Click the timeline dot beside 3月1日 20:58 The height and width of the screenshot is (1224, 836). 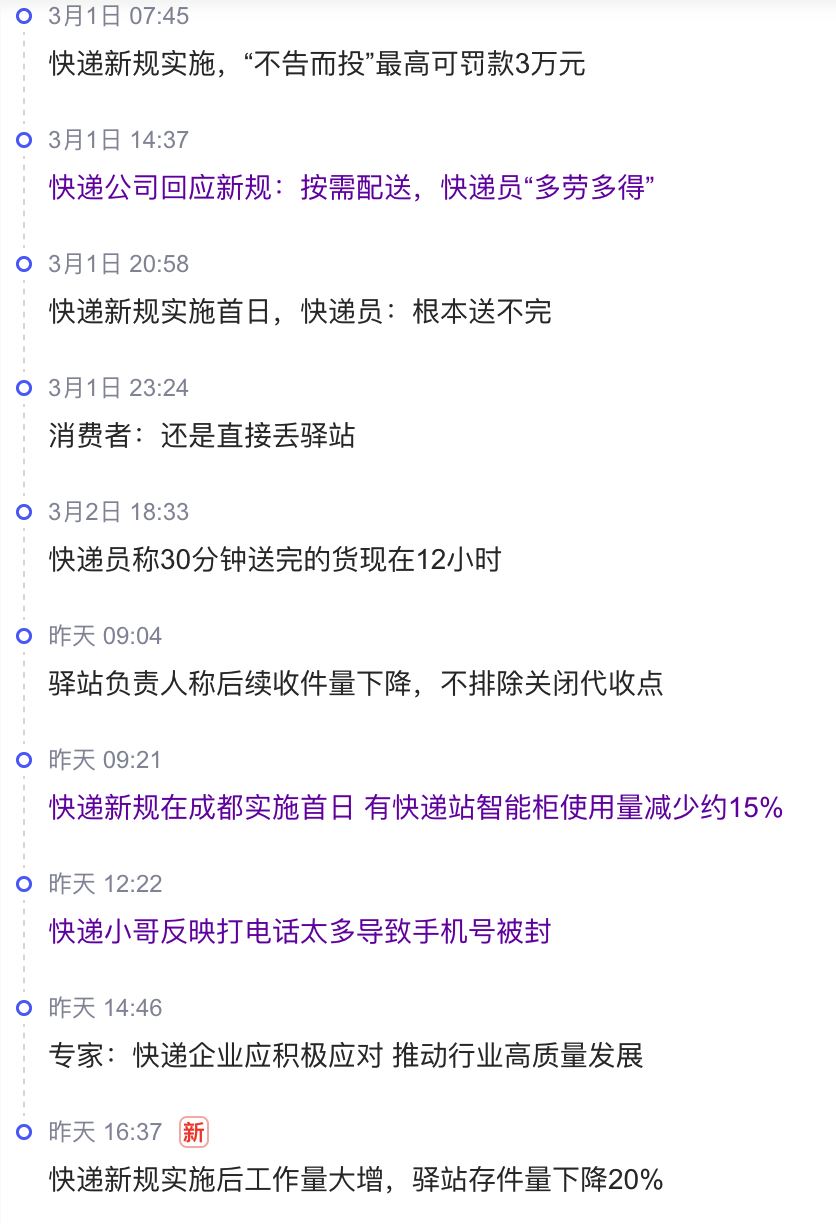[22, 264]
